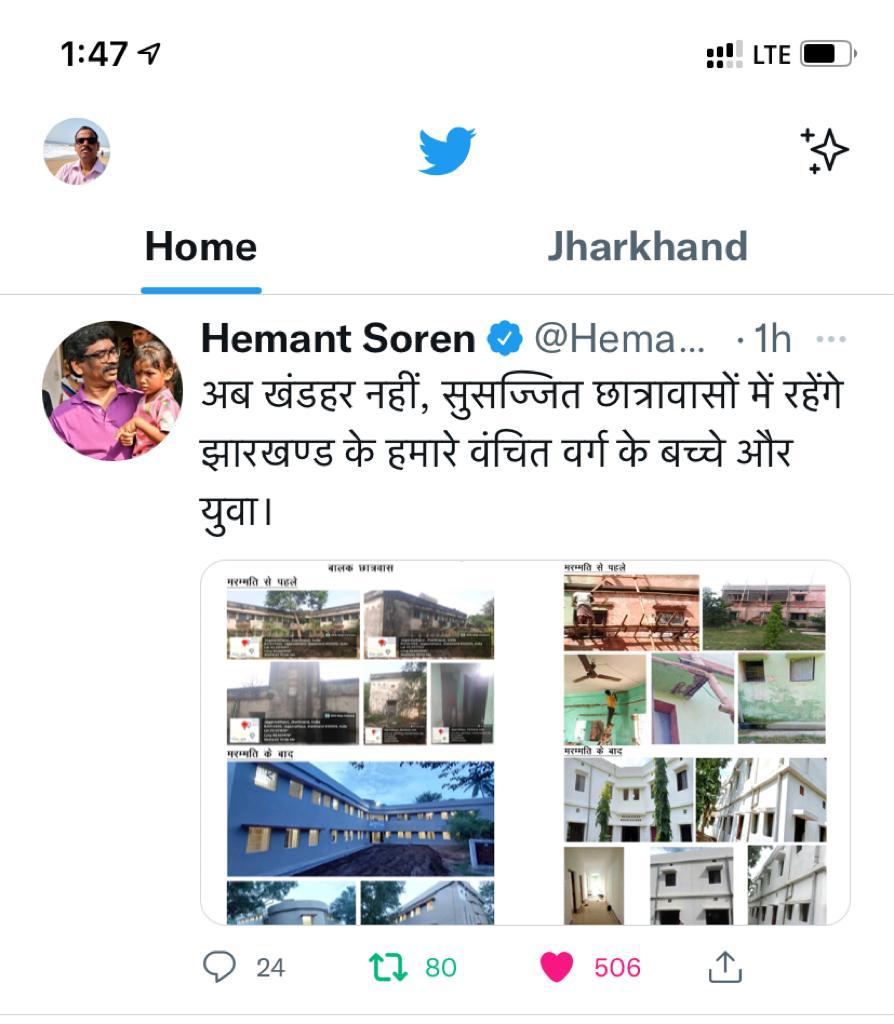Tap the sparkle timeline options icon

click(x=825, y=152)
